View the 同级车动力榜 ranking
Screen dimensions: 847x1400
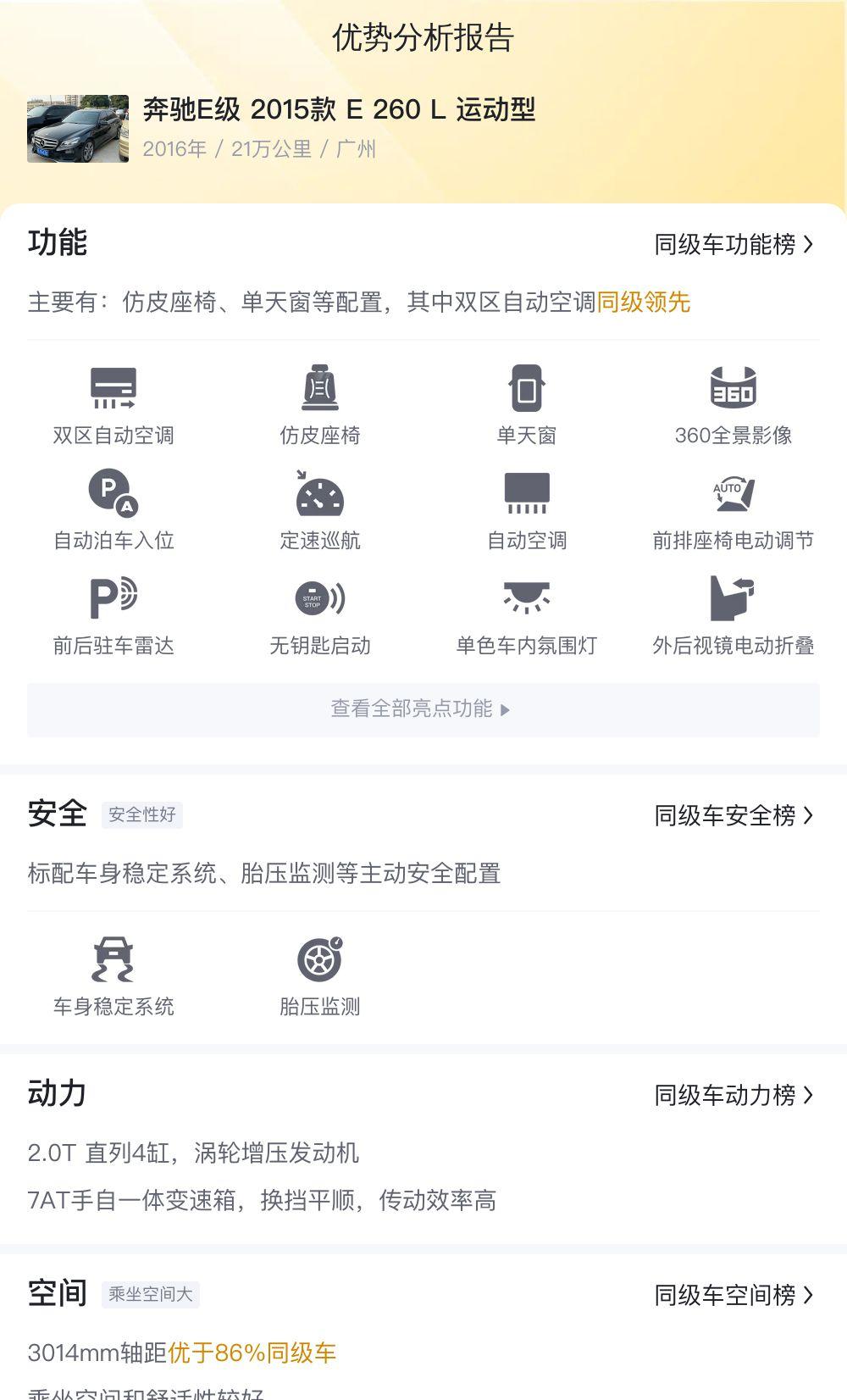[x=734, y=1096]
